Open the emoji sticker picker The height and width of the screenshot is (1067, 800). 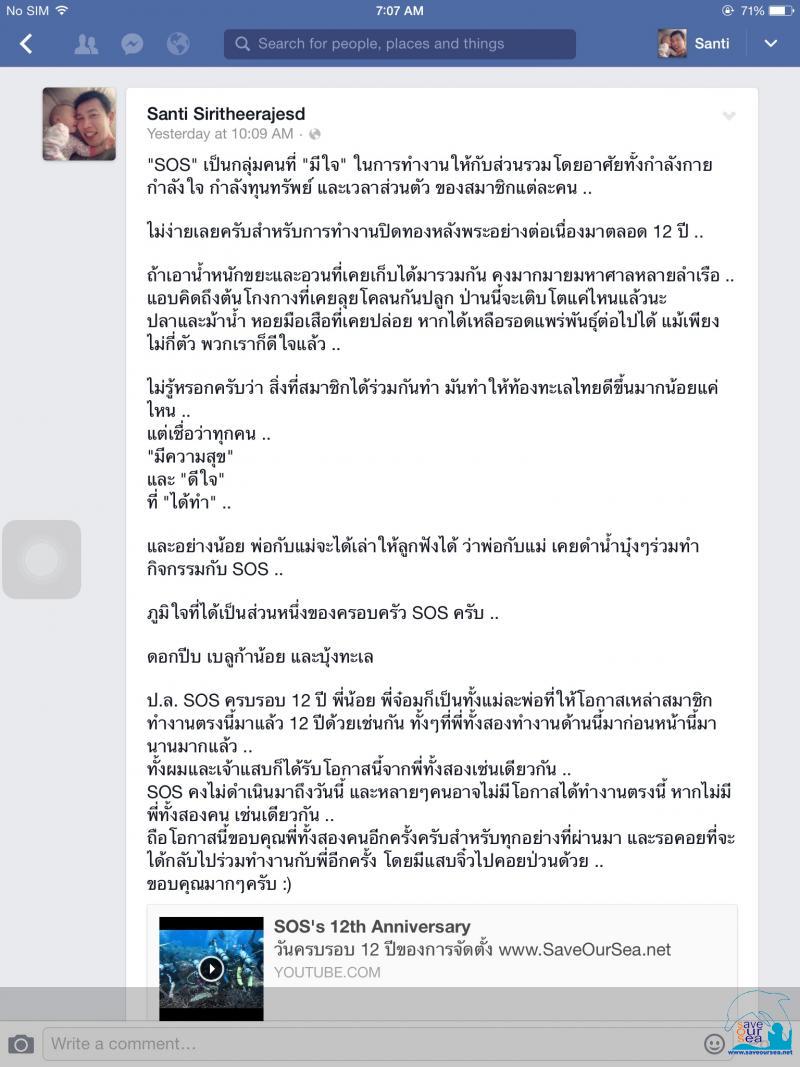click(x=714, y=1044)
